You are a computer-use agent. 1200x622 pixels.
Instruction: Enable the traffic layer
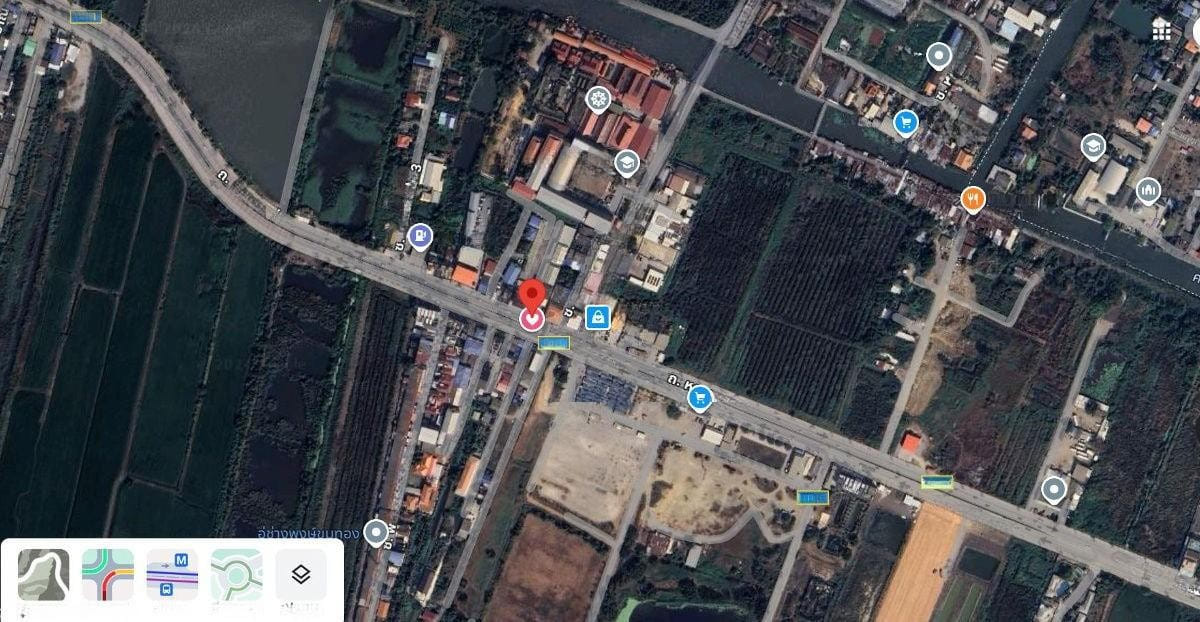[x=108, y=575]
